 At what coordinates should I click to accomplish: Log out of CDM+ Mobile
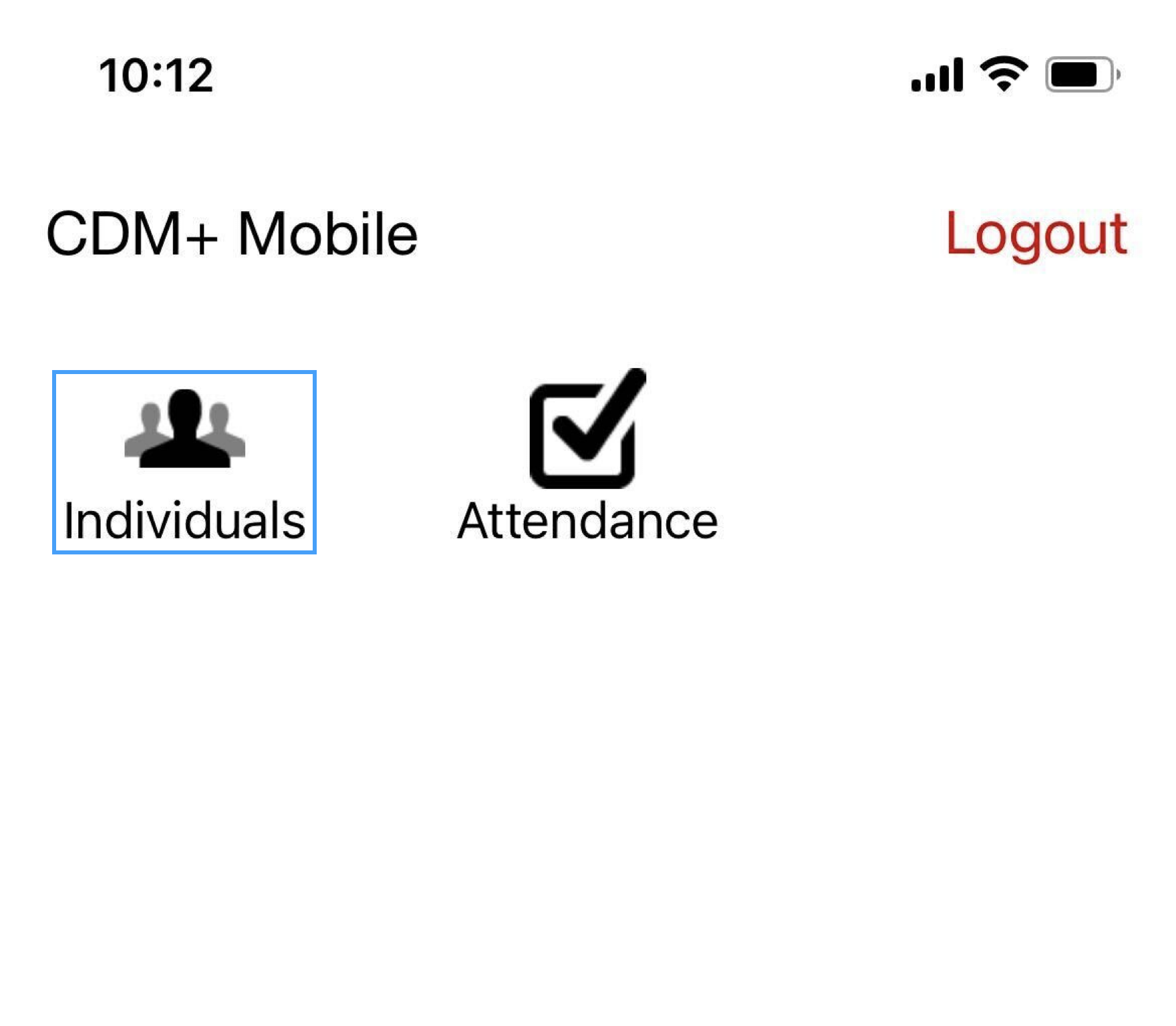(1036, 234)
